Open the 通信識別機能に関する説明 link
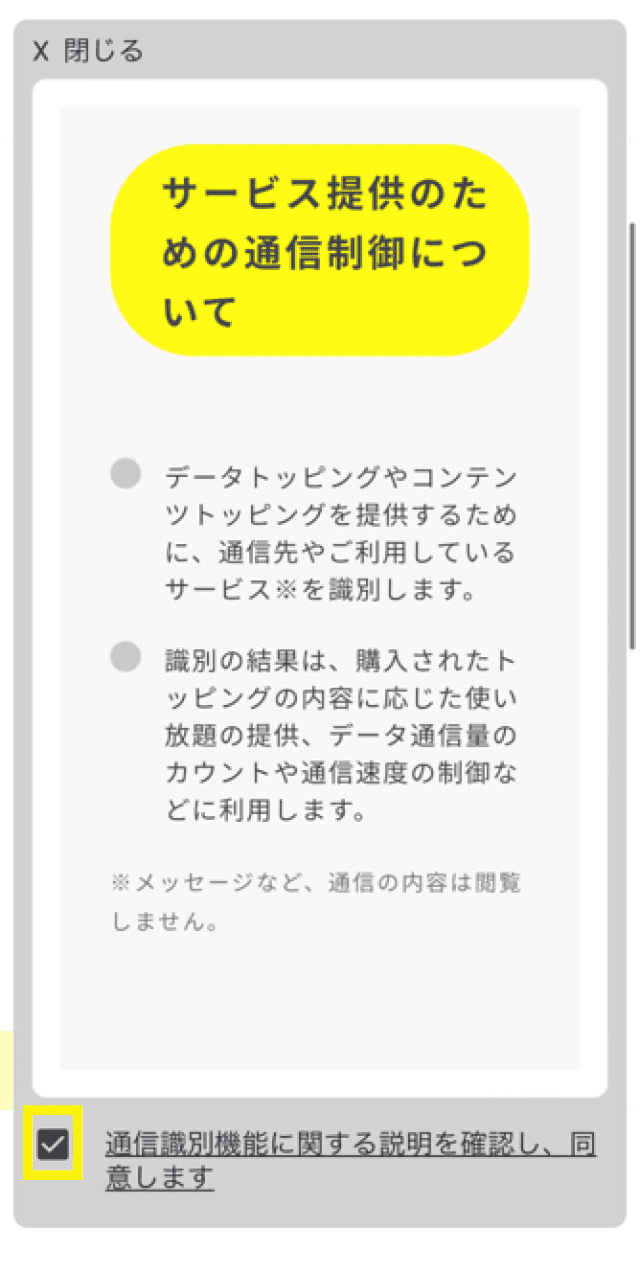 tap(350, 1146)
